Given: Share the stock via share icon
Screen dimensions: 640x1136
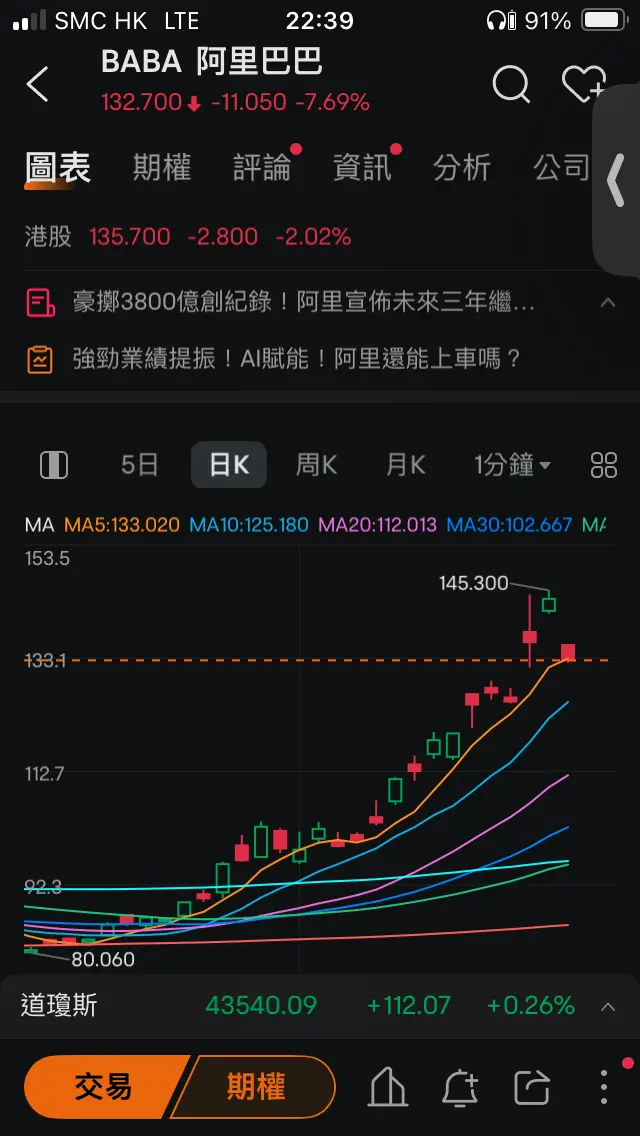Looking at the screenshot, I should coord(532,1087).
